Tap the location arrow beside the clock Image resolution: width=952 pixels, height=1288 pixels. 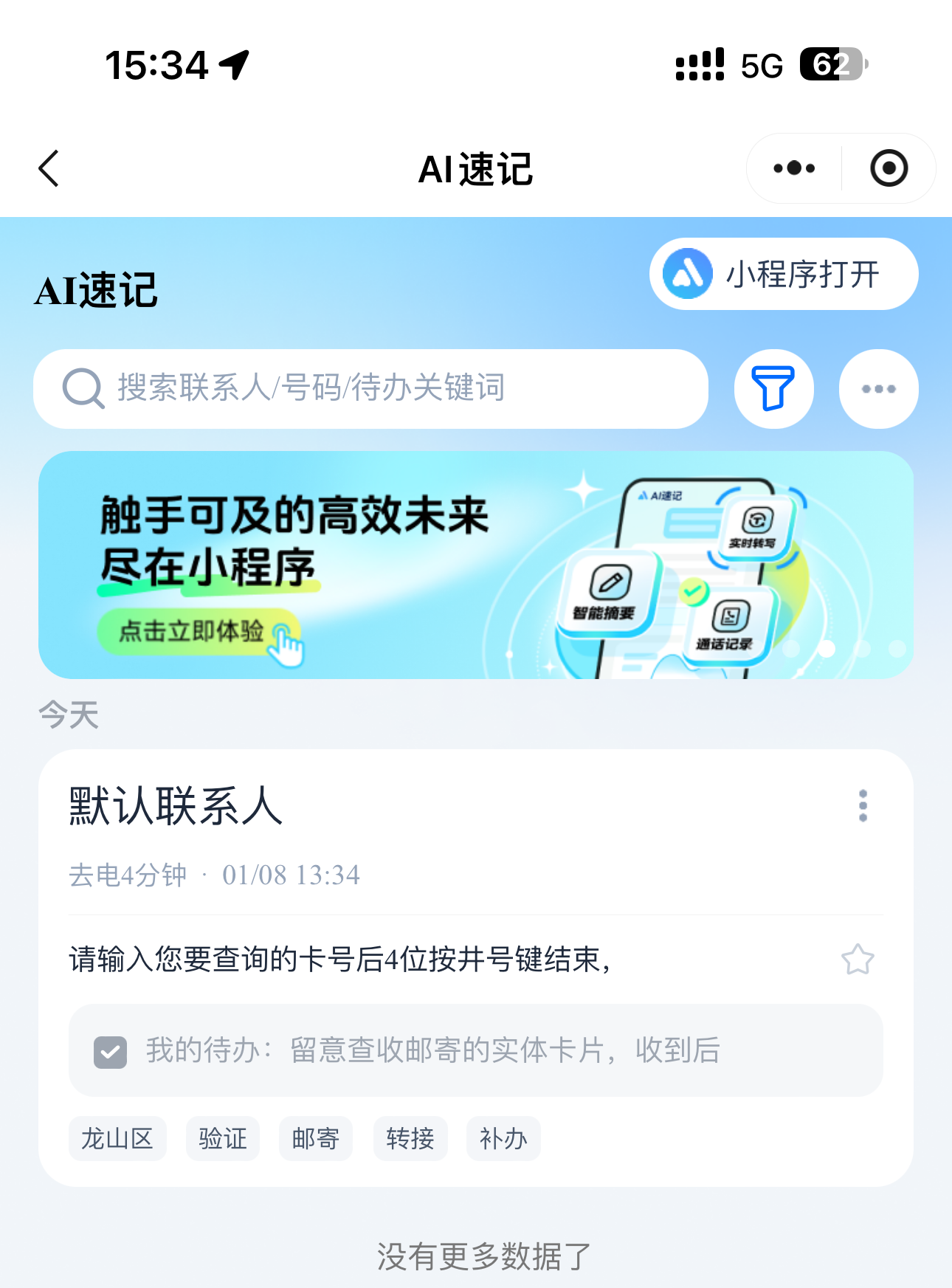pyautogui.click(x=235, y=65)
